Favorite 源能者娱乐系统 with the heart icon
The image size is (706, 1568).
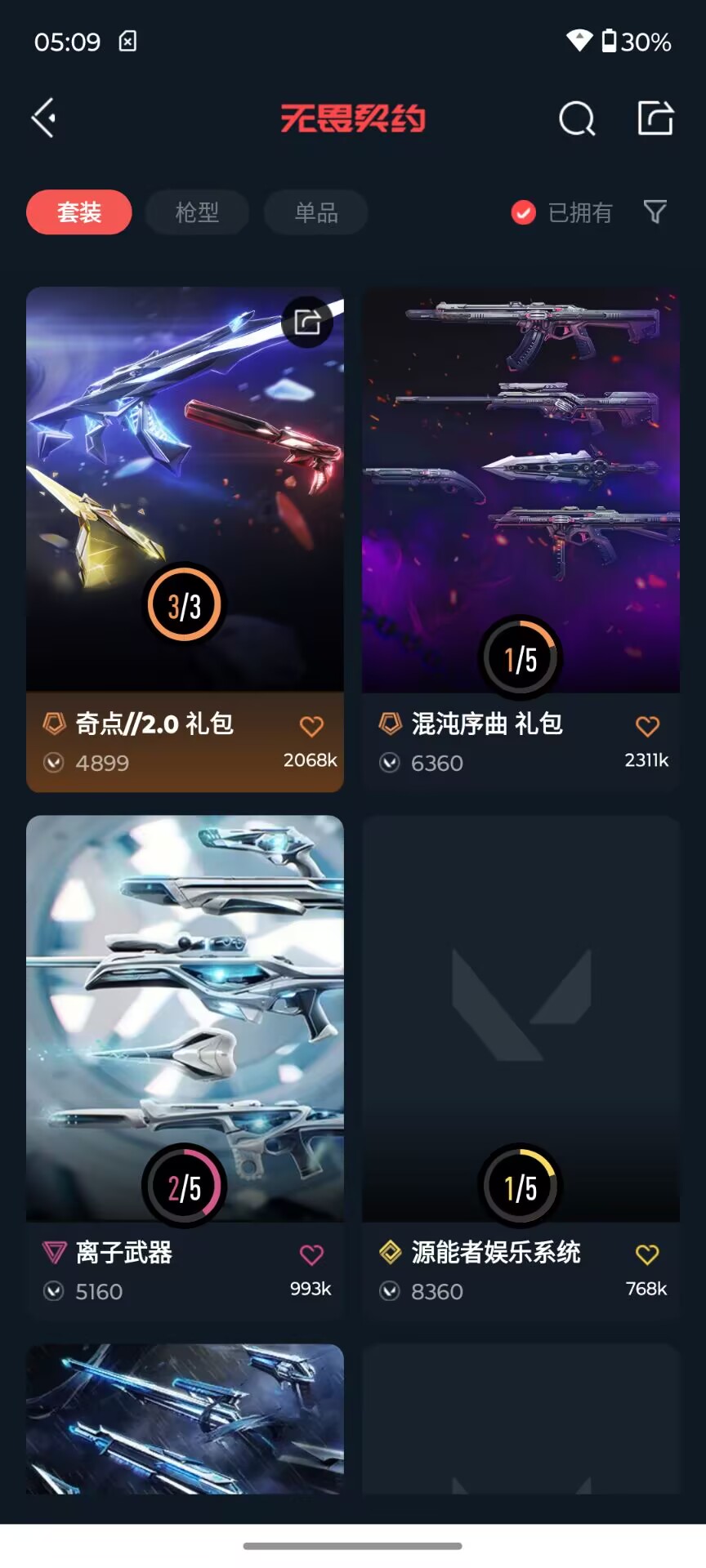click(x=647, y=1254)
